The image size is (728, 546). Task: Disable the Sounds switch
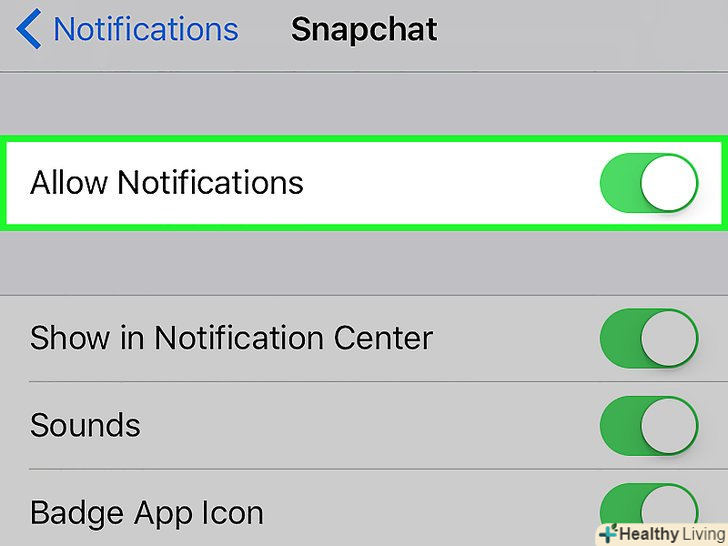point(648,425)
